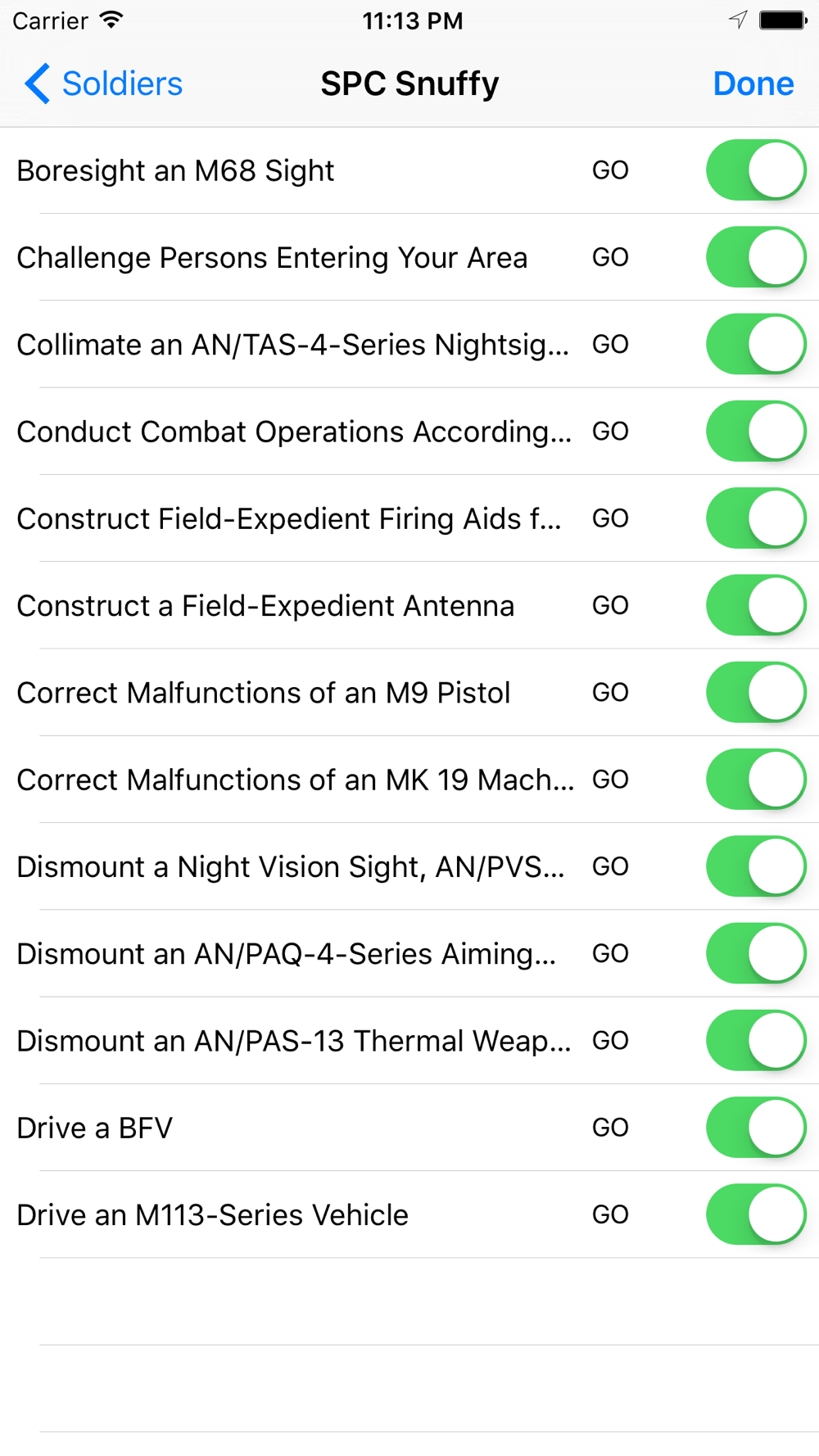Turn off the Drive a BFV switch
Image resolution: width=819 pixels, height=1456 pixels.
[756, 1128]
